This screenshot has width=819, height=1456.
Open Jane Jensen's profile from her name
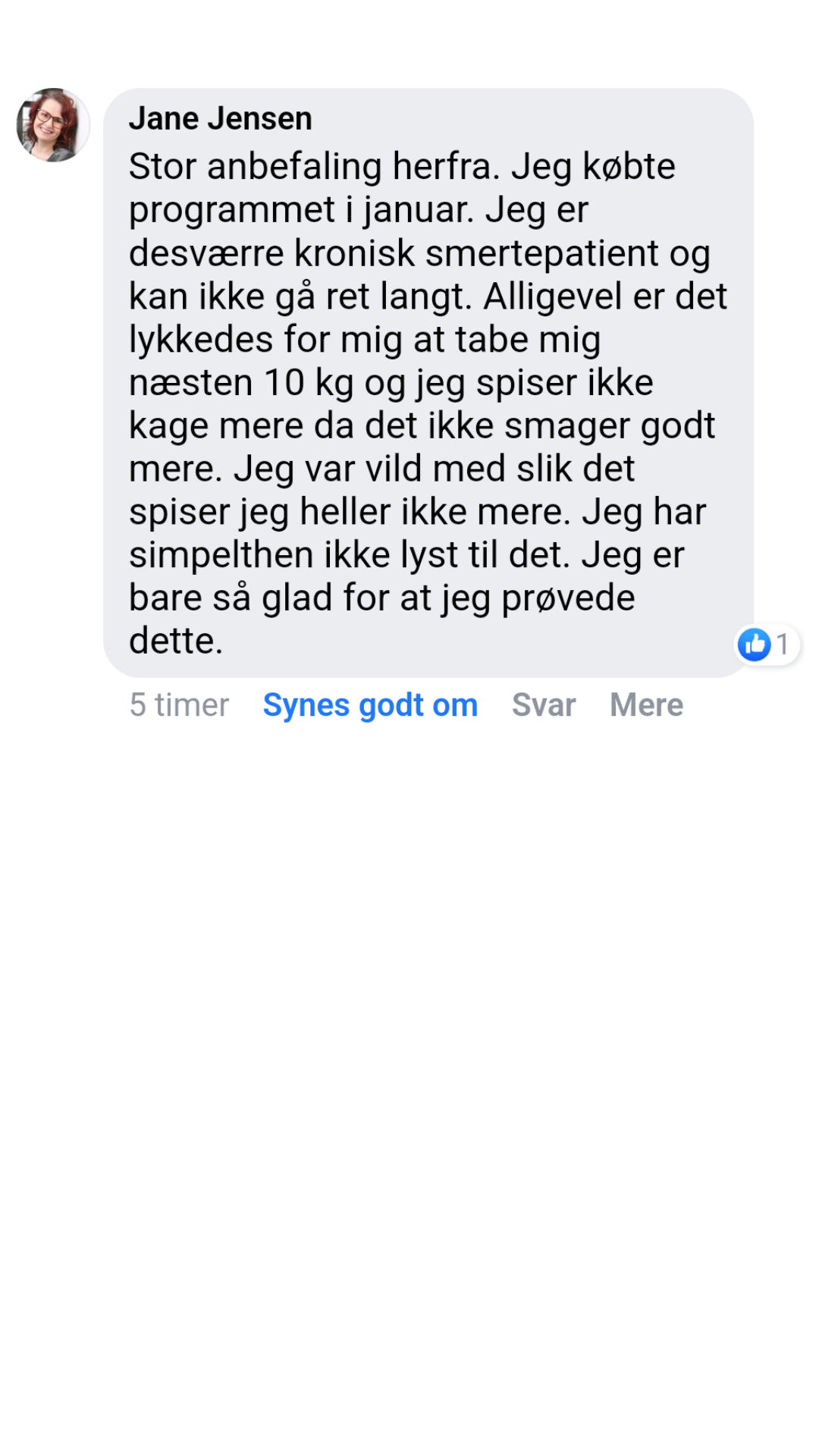click(220, 119)
